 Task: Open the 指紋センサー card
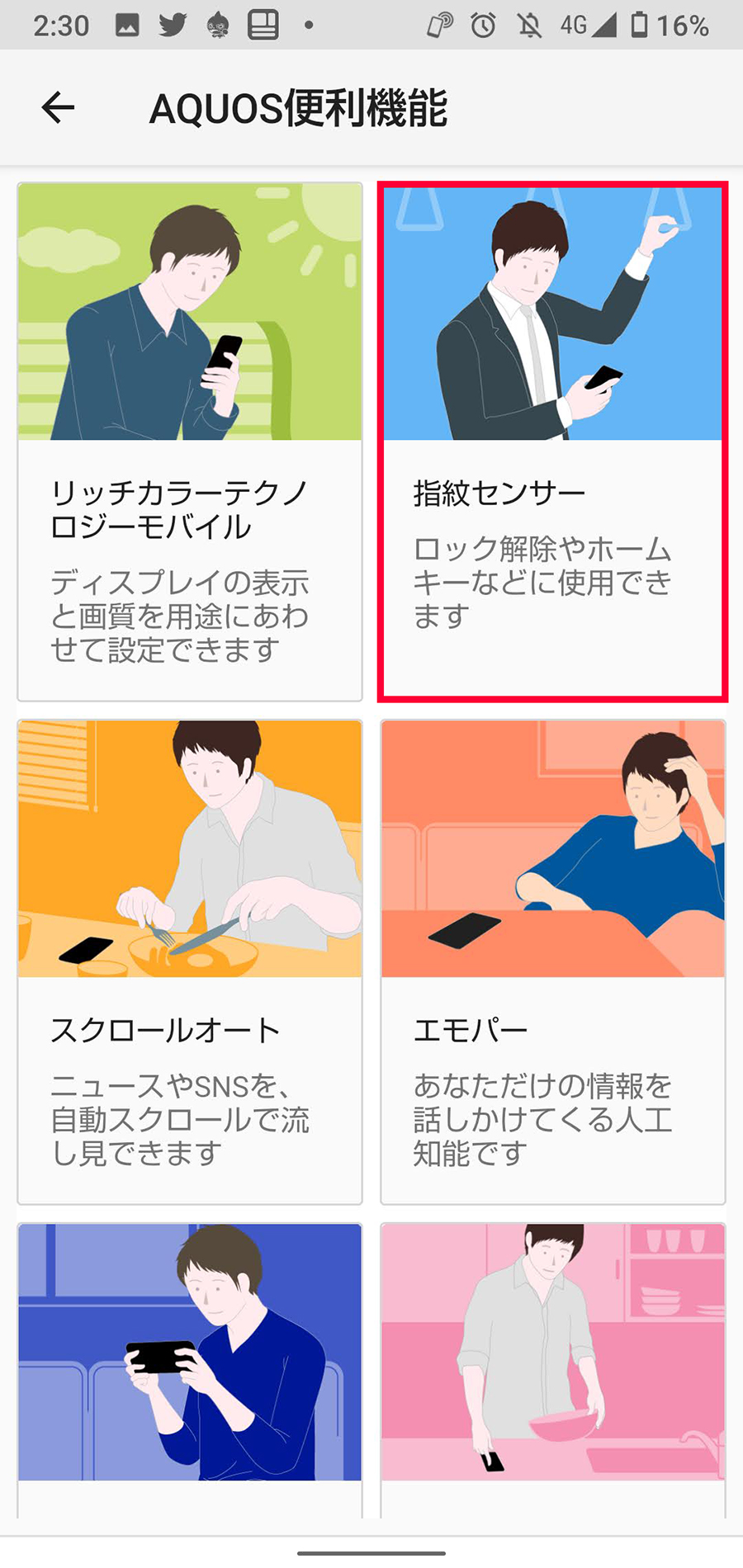tap(552, 442)
